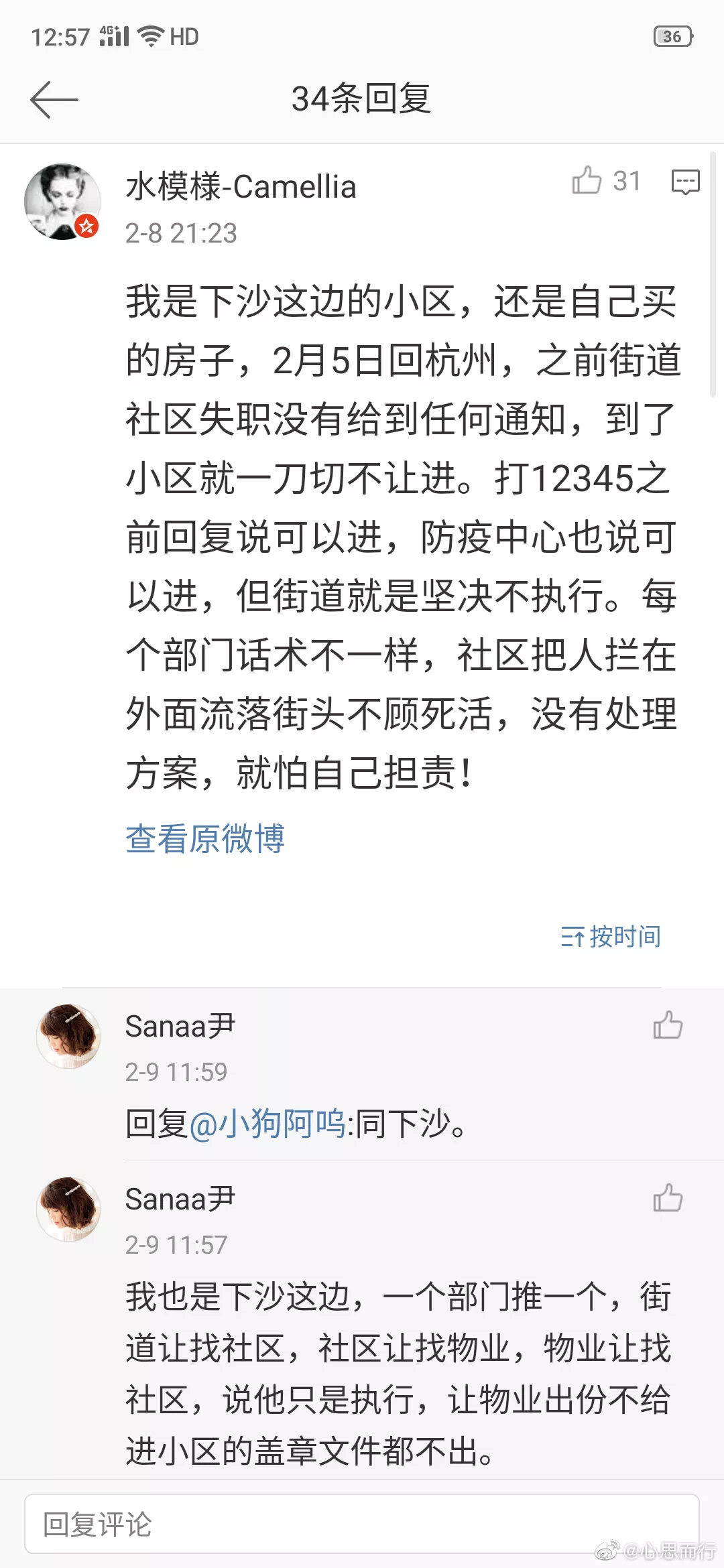This screenshot has width=724, height=1568.
Task: Like Sanaa尹's reply posted at 11:57
Action: point(668,1198)
